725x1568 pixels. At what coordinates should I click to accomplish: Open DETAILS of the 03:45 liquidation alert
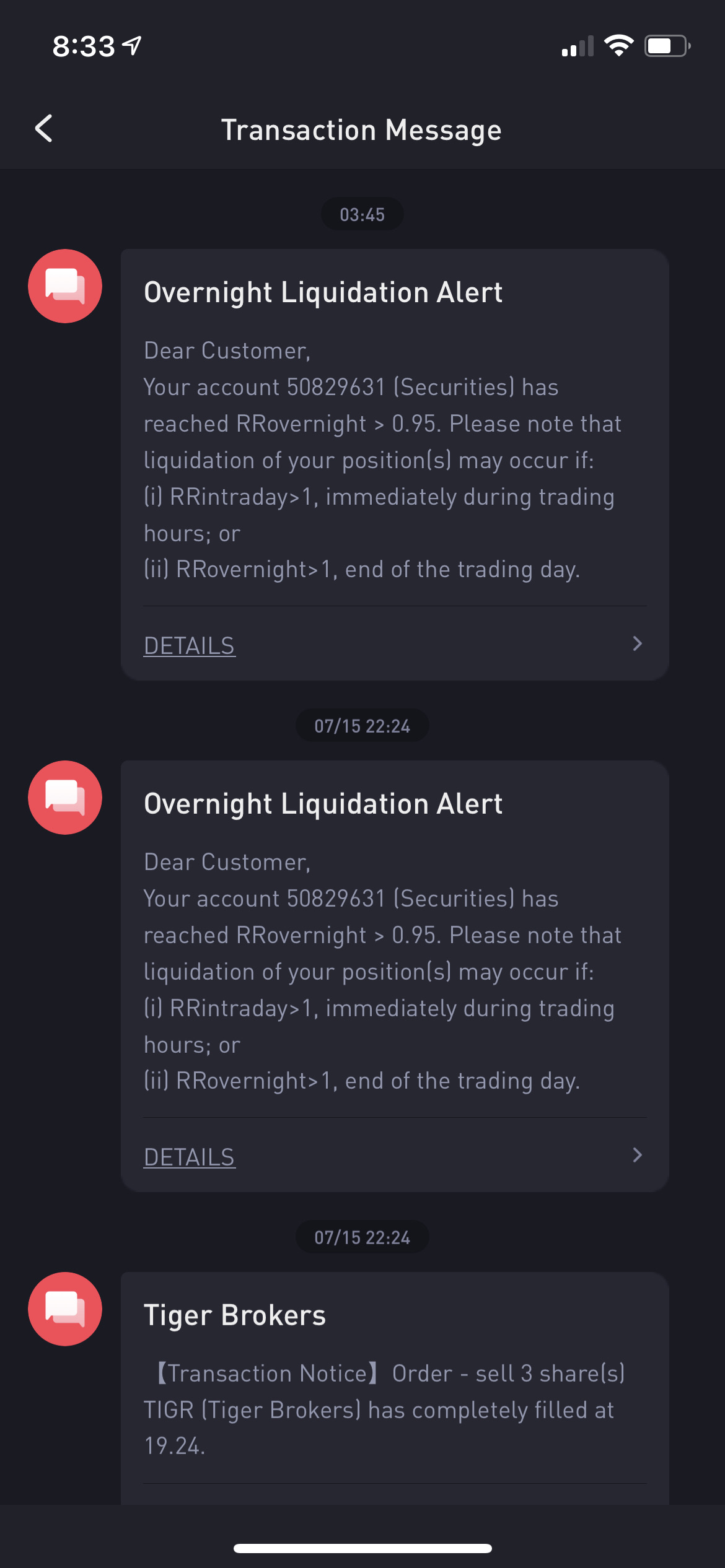(x=395, y=645)
